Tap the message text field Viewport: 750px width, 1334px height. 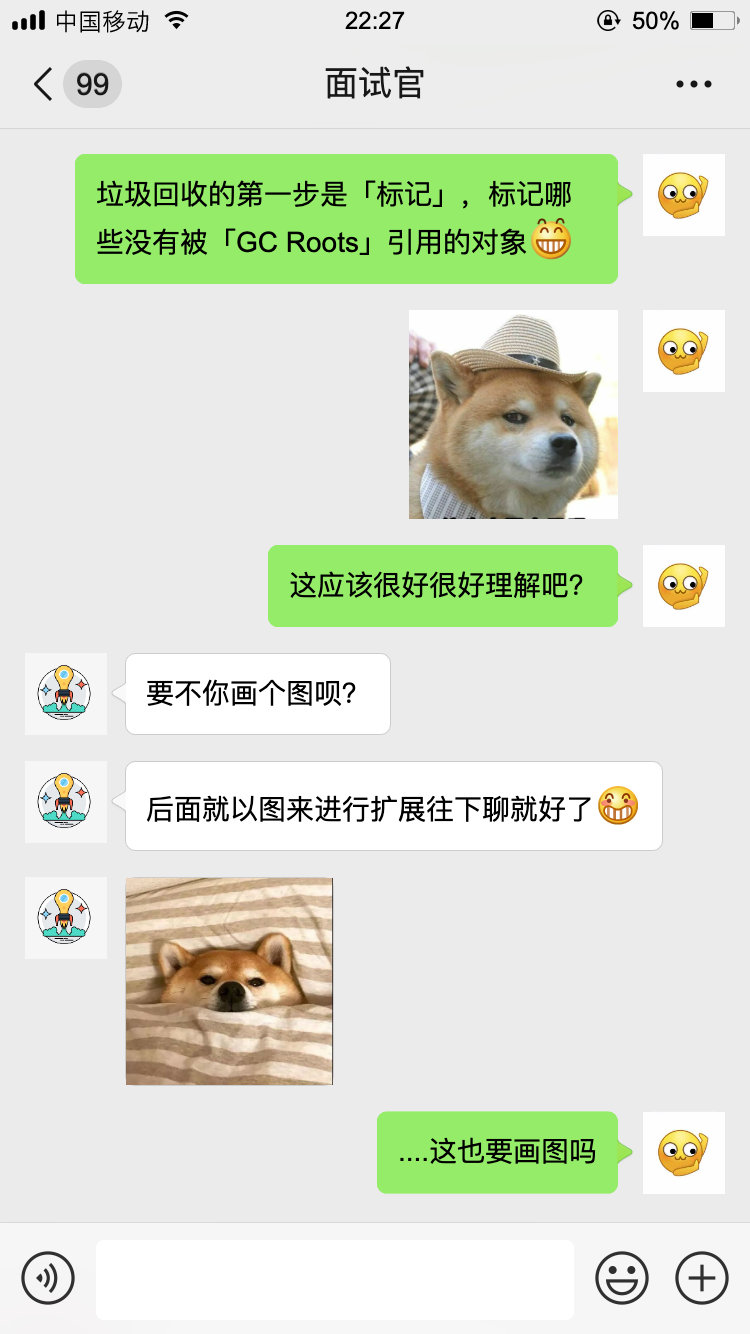[x=335, y=1279]
